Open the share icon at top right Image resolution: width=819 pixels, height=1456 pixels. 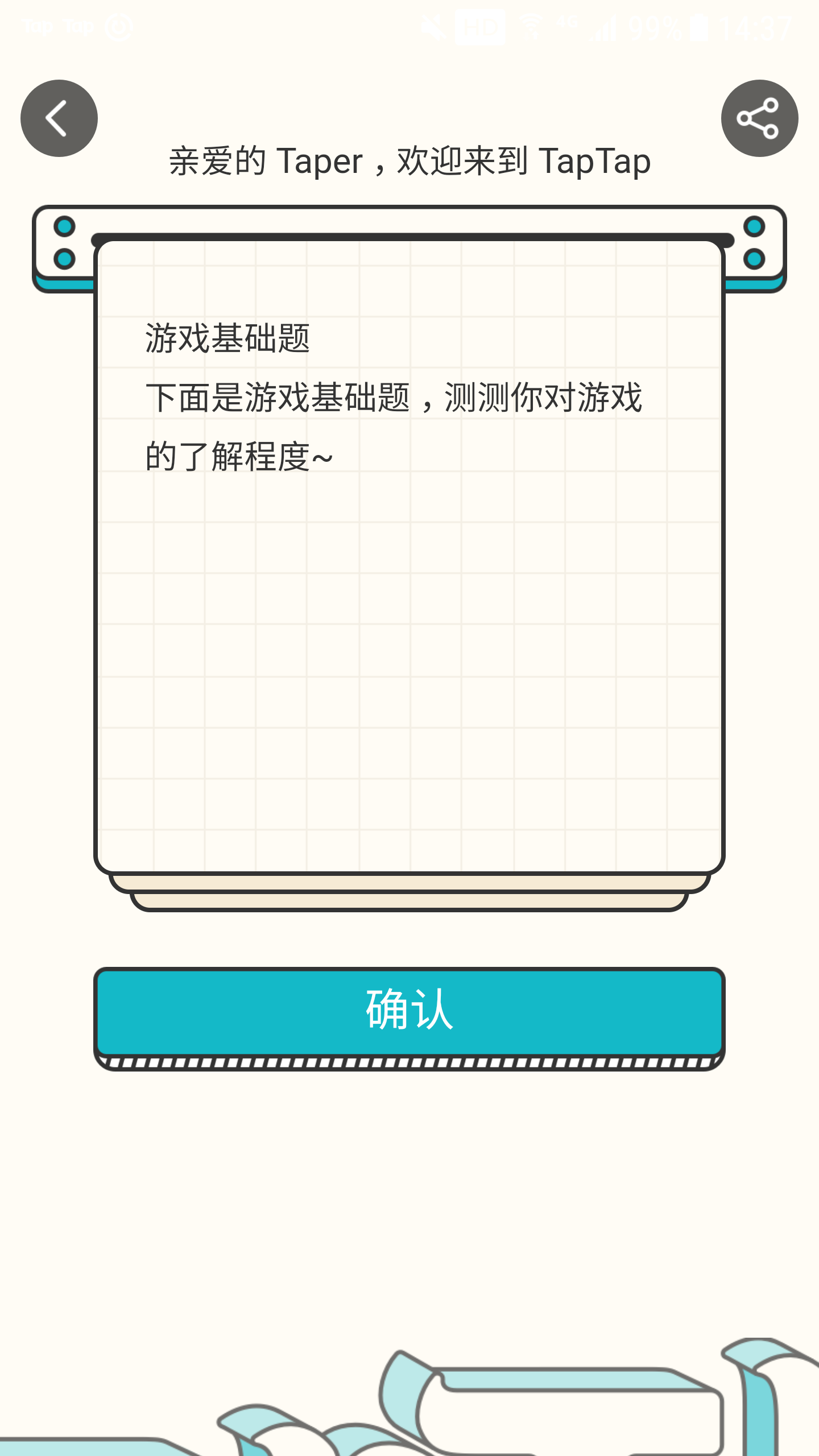pos(760,118)
